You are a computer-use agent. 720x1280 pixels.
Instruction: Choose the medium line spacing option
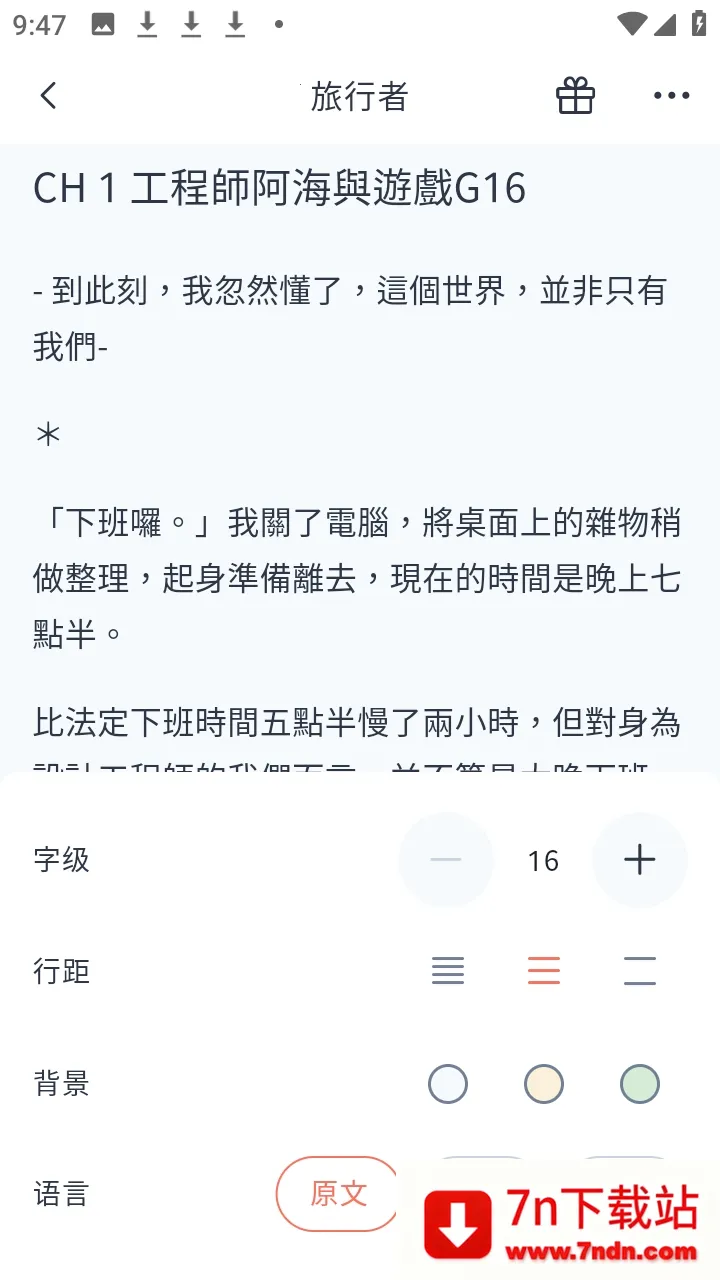(x=544, y=971)
